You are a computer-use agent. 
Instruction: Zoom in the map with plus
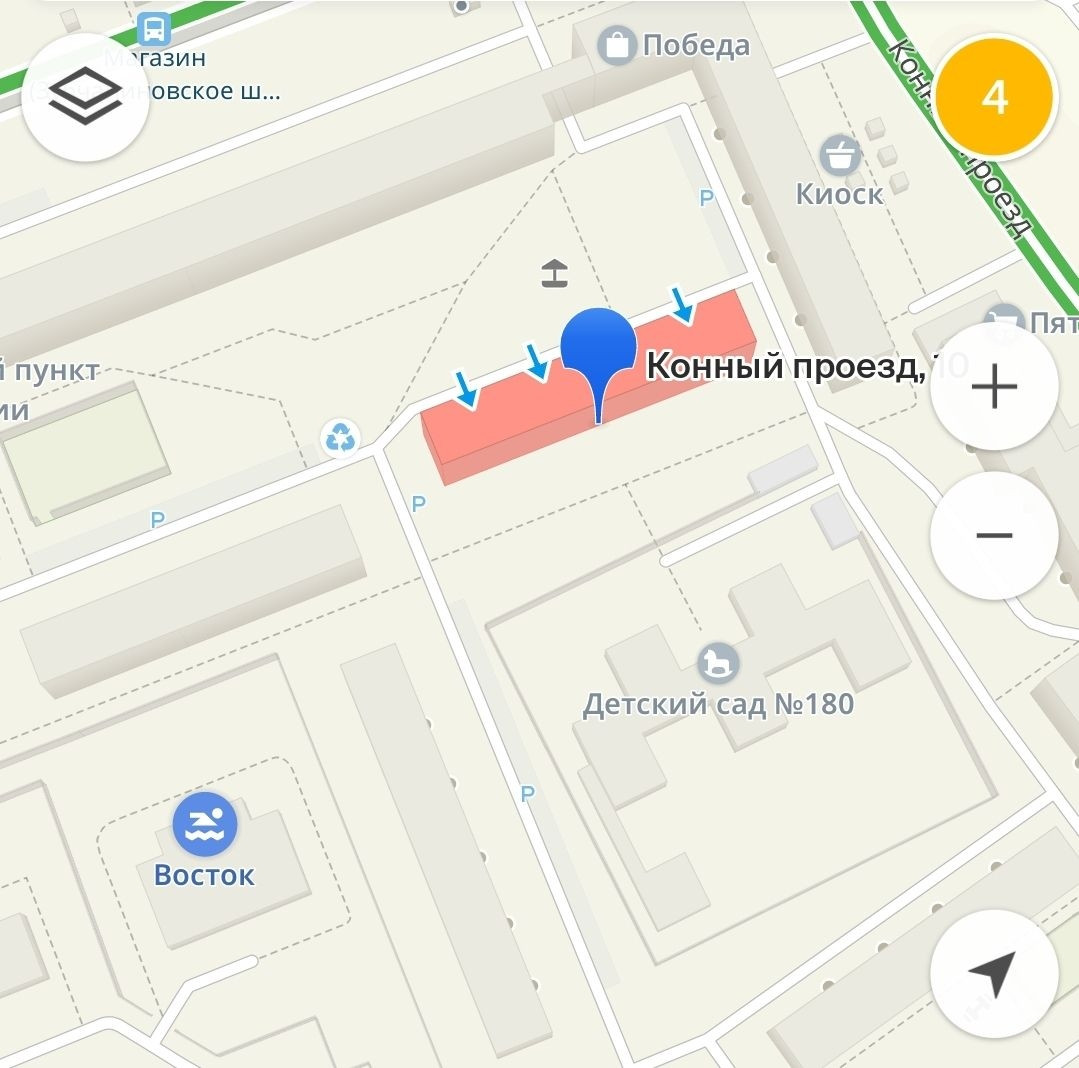[x=994, y=388]
